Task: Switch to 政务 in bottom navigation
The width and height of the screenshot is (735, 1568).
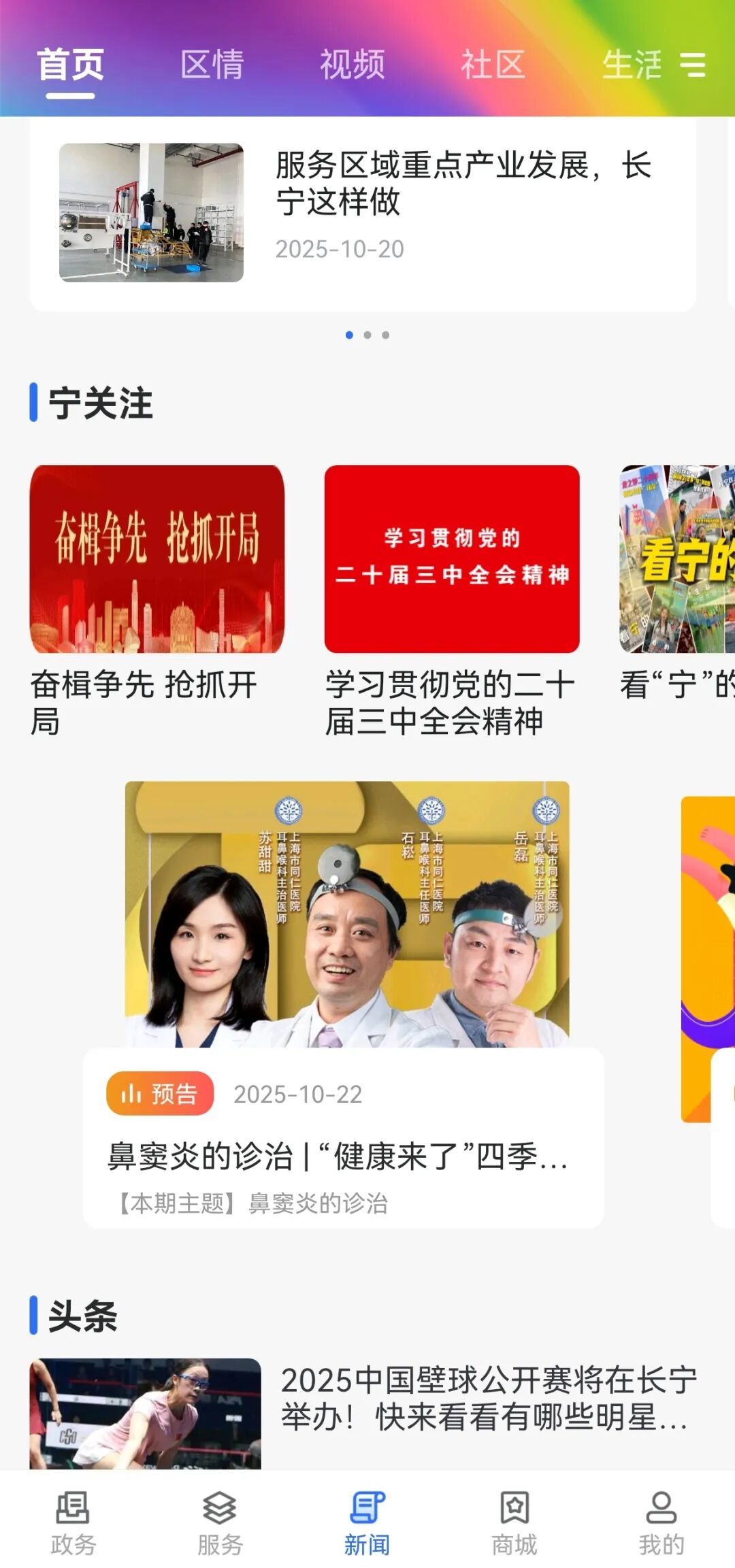Action: [73, 1522]
